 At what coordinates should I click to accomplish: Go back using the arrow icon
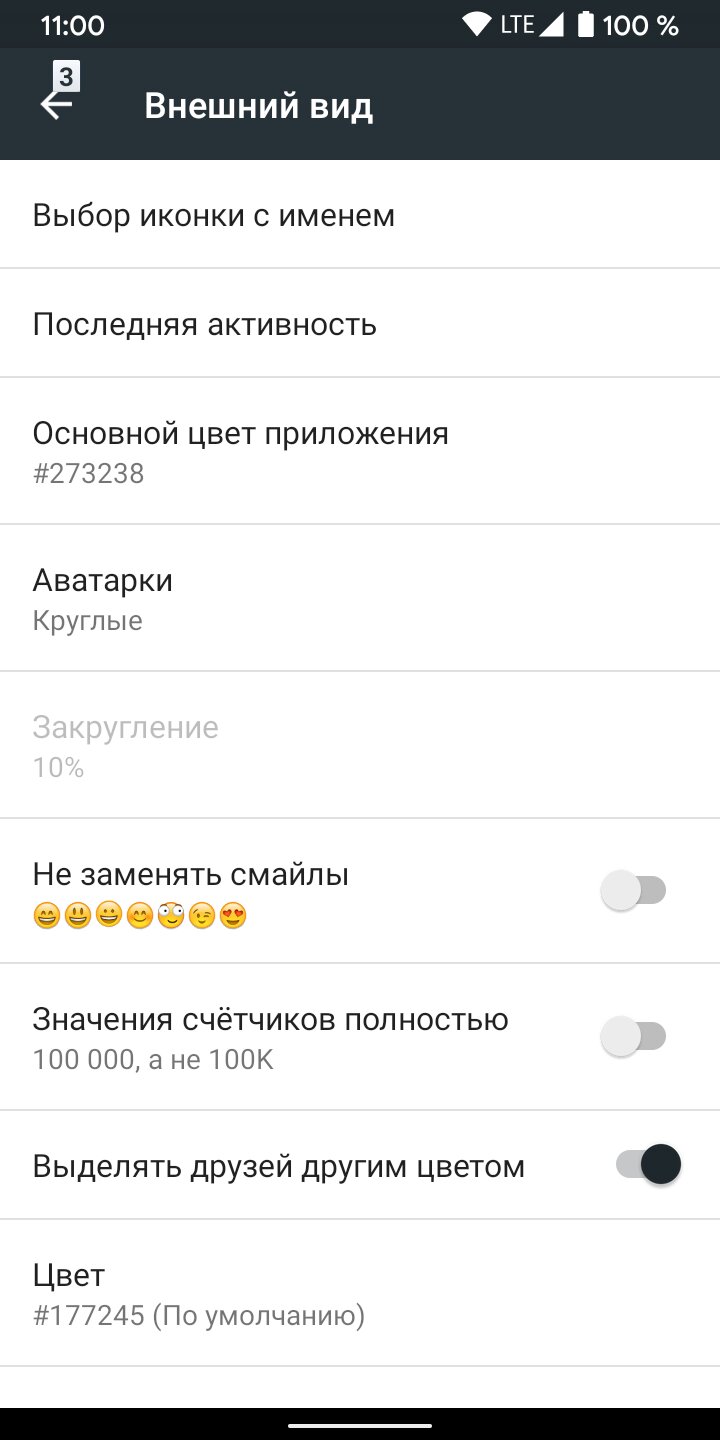(57, 104)
